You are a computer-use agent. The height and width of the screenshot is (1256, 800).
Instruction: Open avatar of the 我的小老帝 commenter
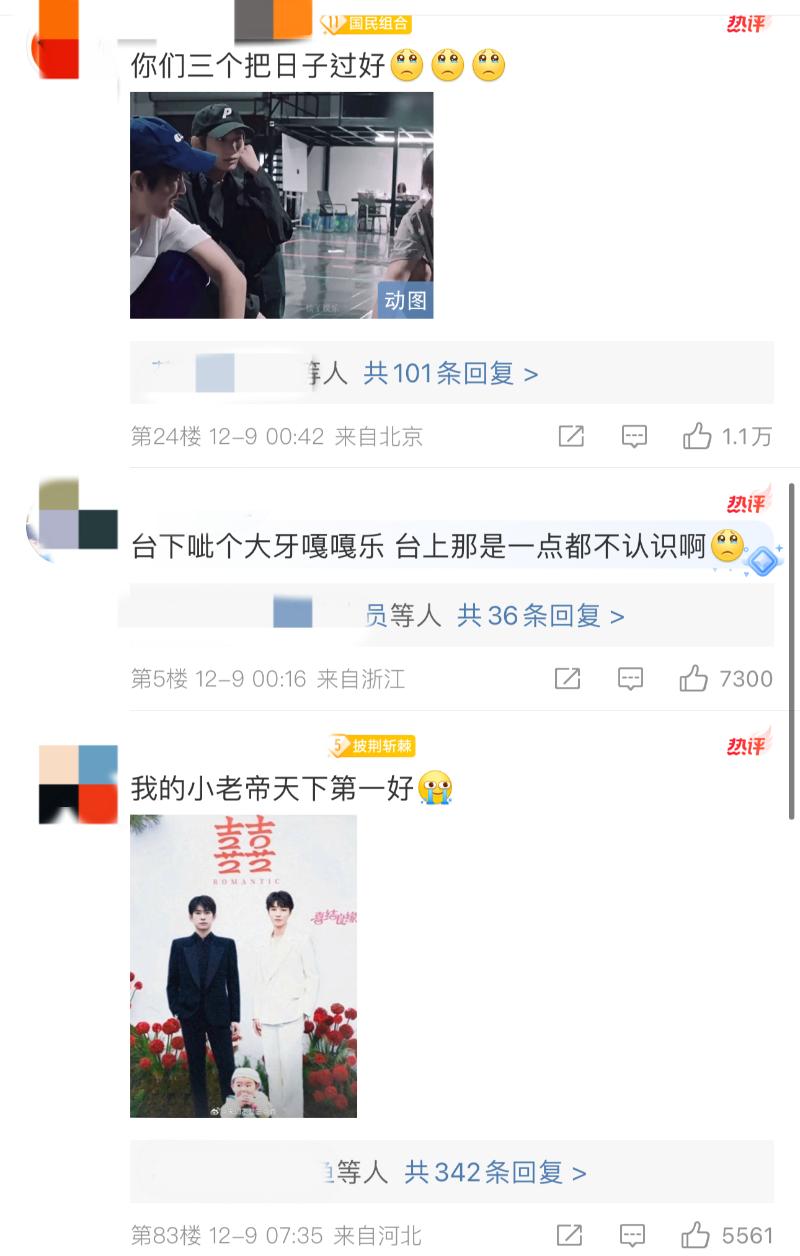[x=78, y=785]
